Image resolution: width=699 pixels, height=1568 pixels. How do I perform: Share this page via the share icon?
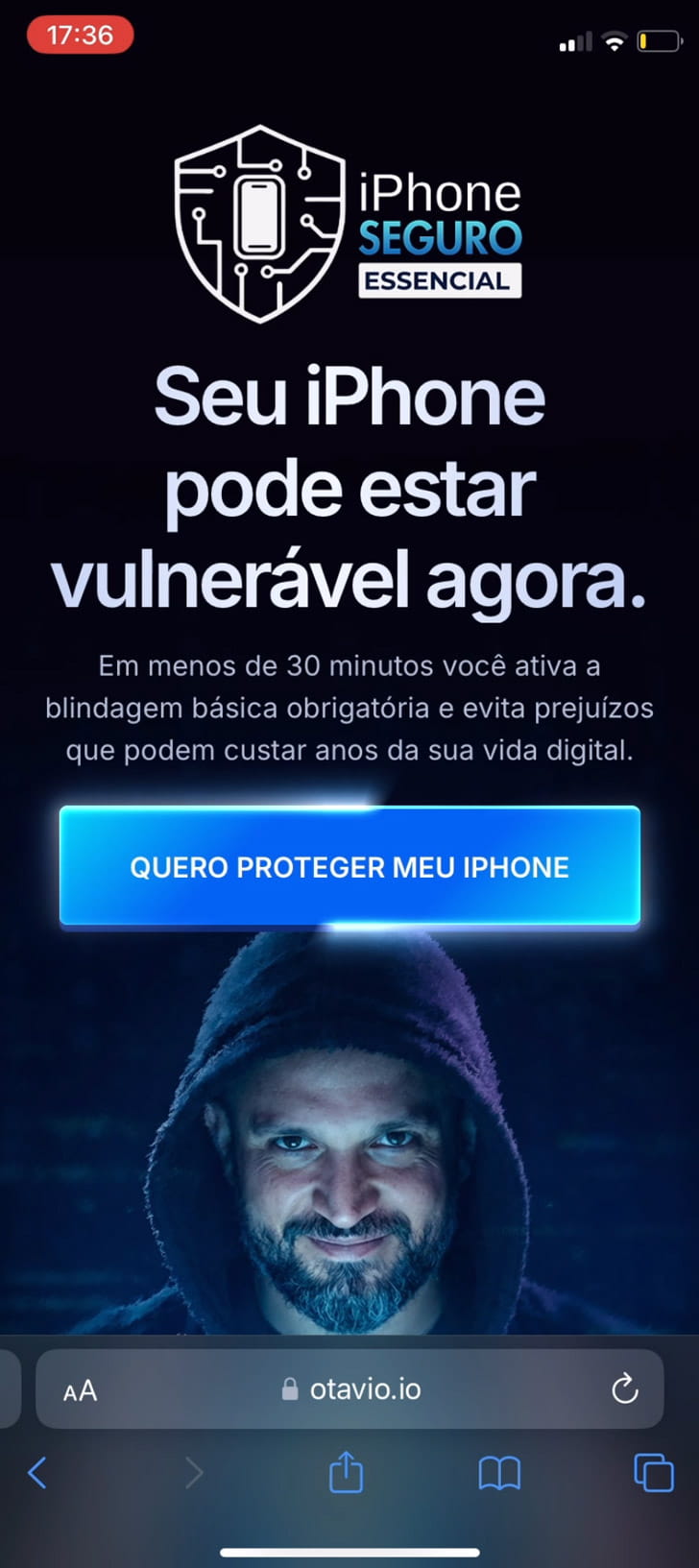point(346,1471)
